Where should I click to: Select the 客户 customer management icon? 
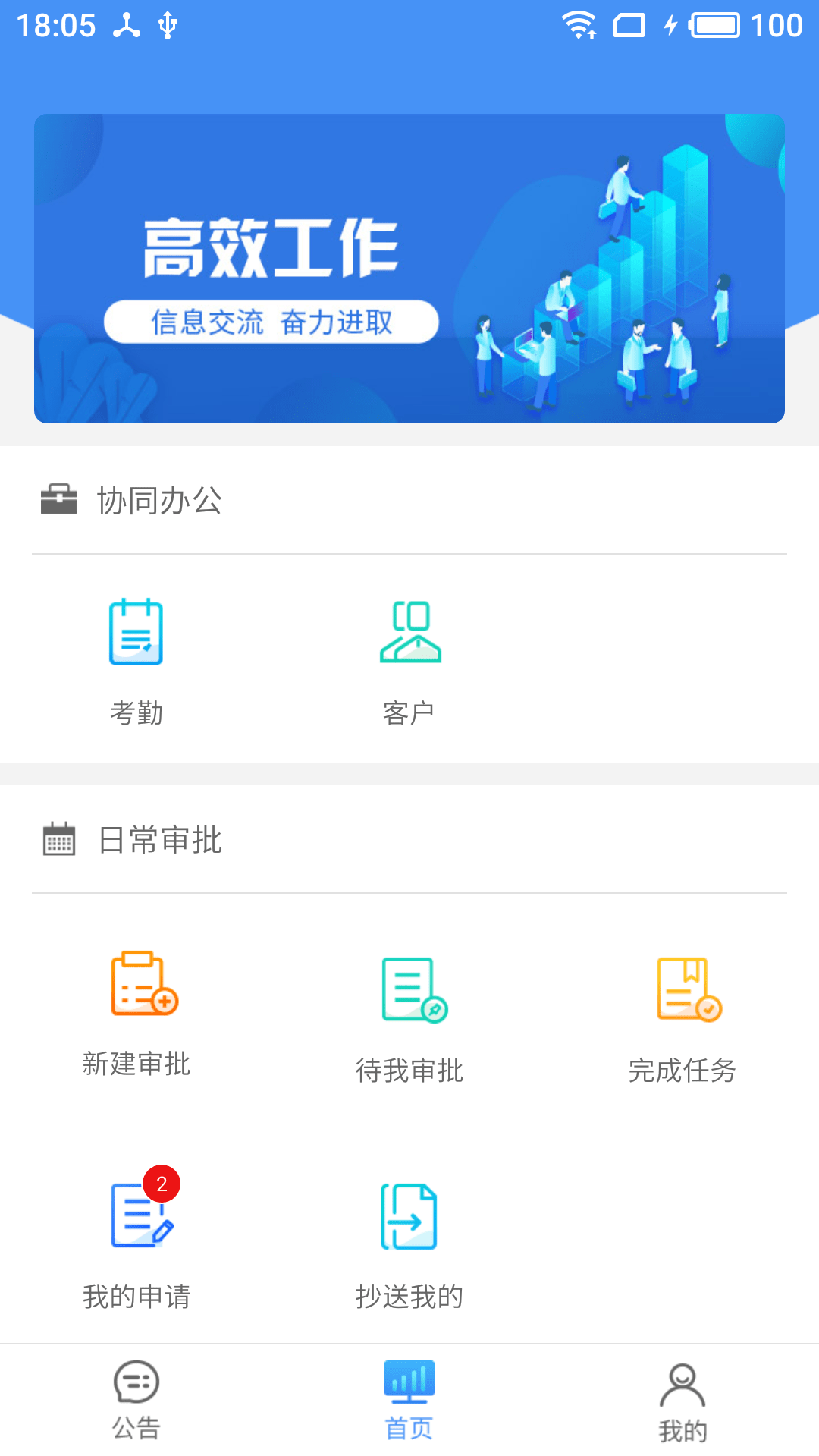[409, 631]
